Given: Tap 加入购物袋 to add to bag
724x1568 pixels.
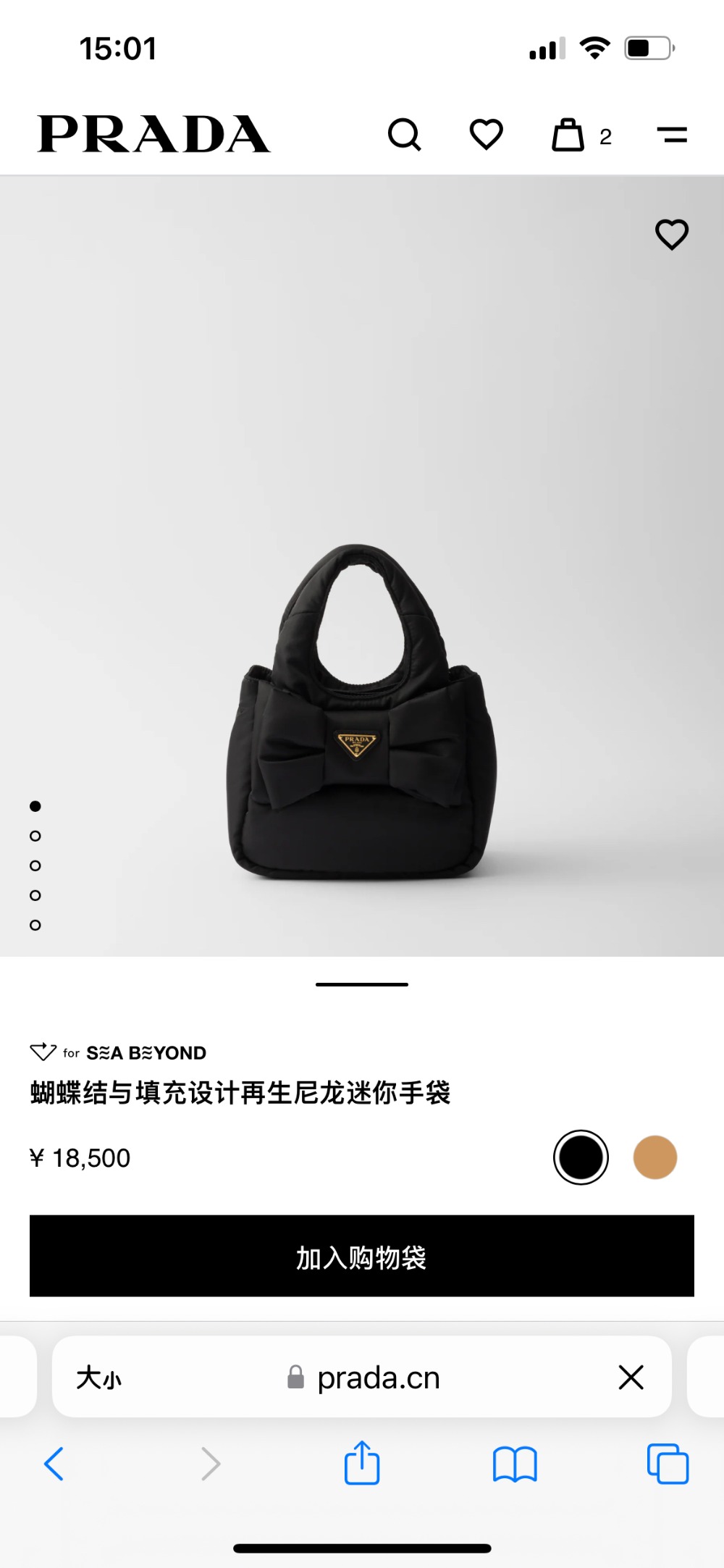Looking at the screenshot, I should (362, 1257).
